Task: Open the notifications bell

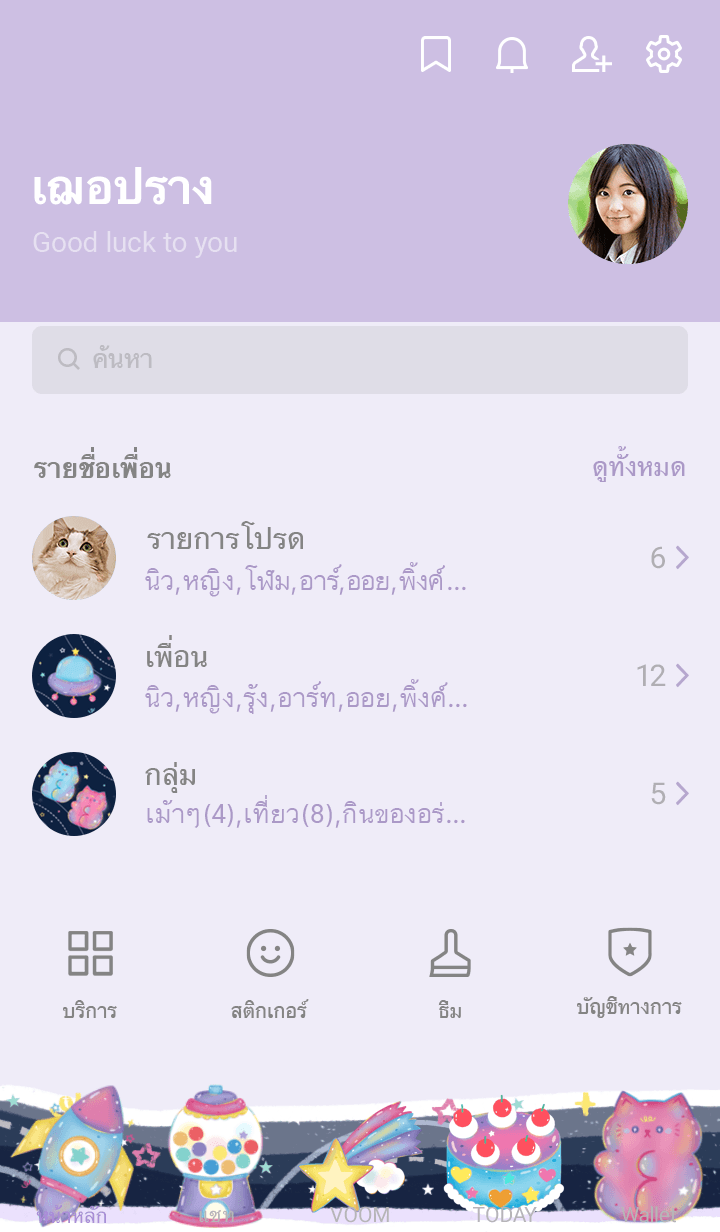Action: (512, 55)
